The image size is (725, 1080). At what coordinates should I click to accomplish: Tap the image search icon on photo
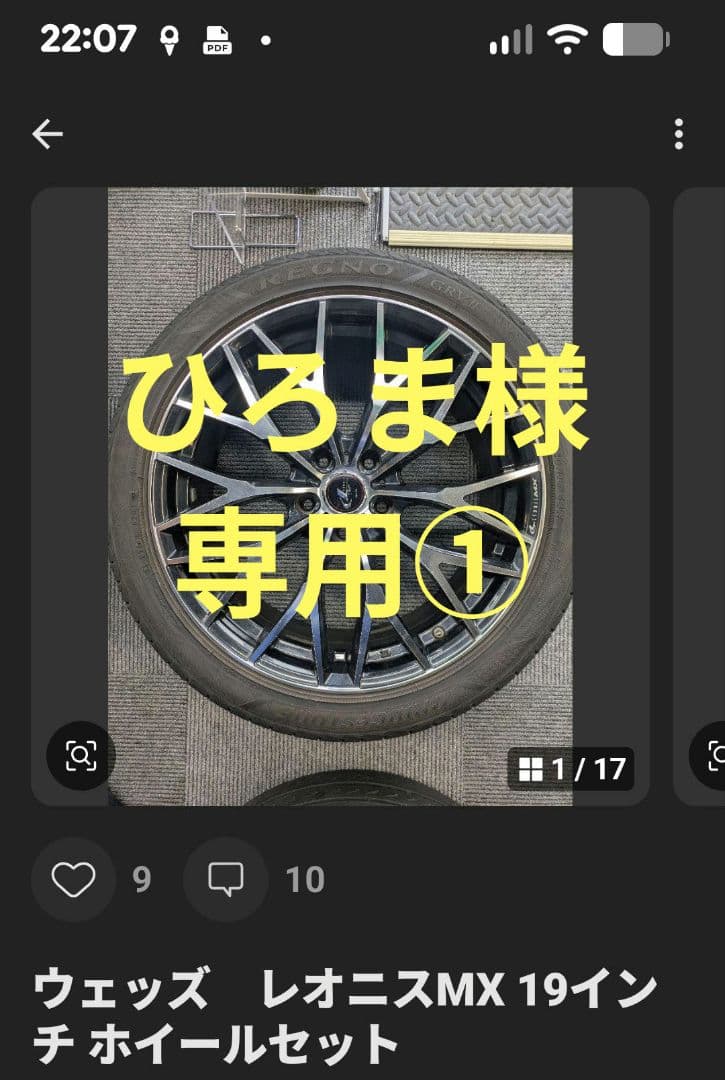point(81,756)
